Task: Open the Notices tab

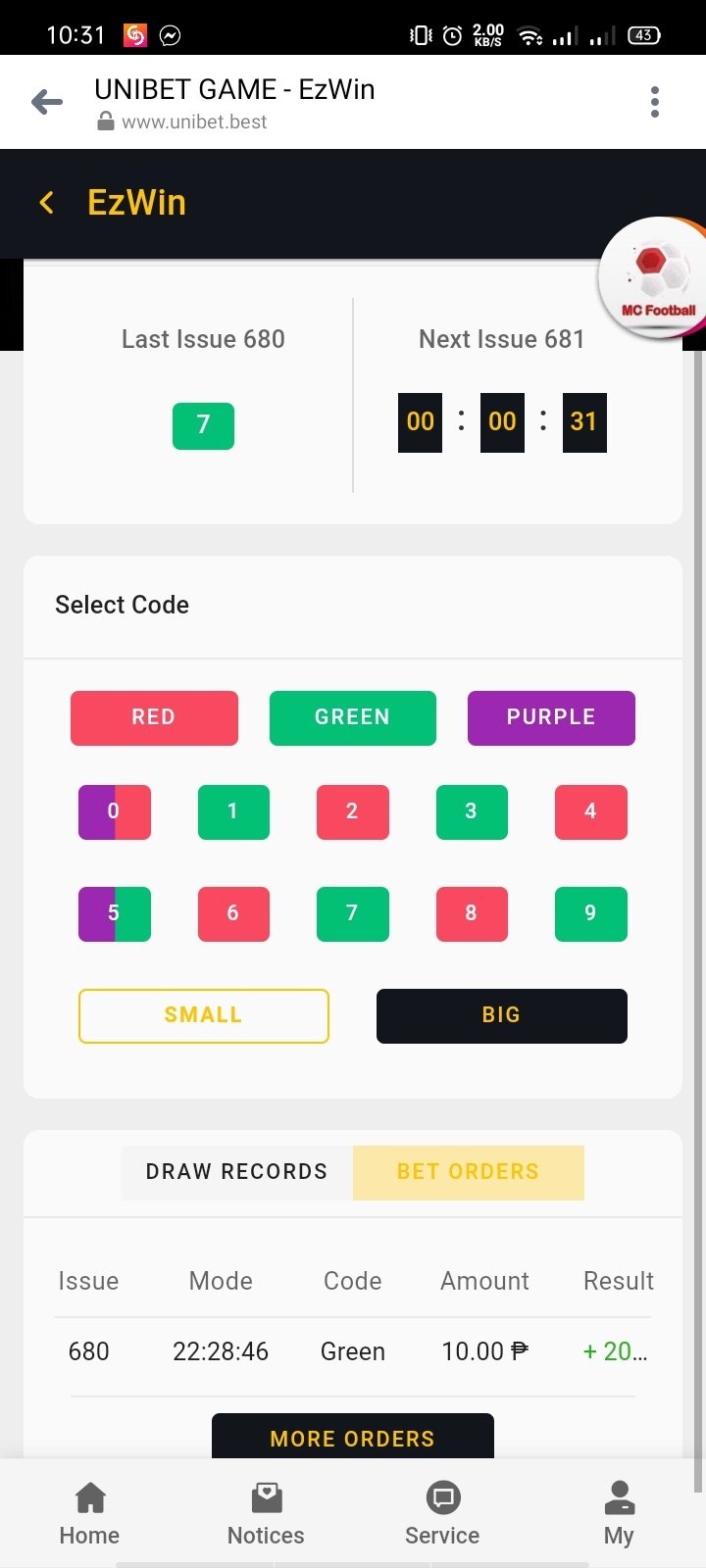Action: tap(266, 1514)
